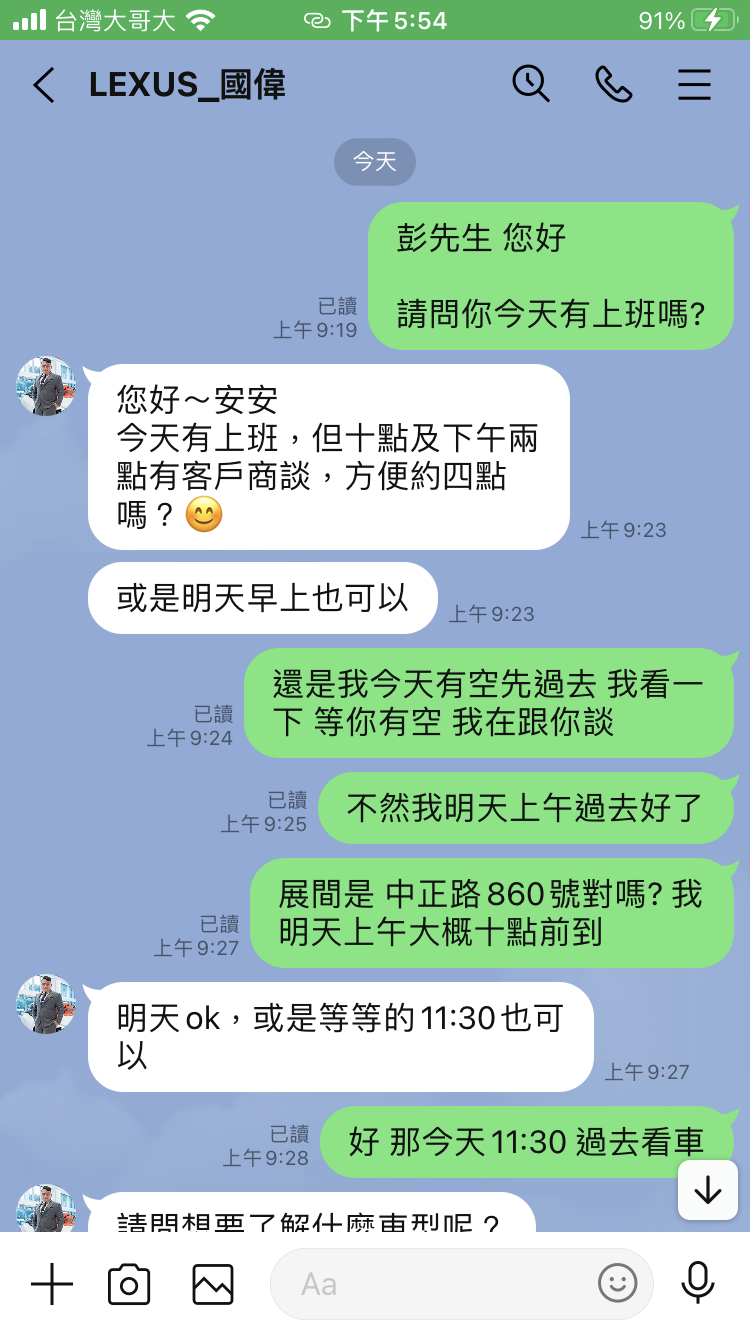This screenshot has width=750, height=1334.
Task: Open the emoji and sticker picker
Action: point(619,1283)
